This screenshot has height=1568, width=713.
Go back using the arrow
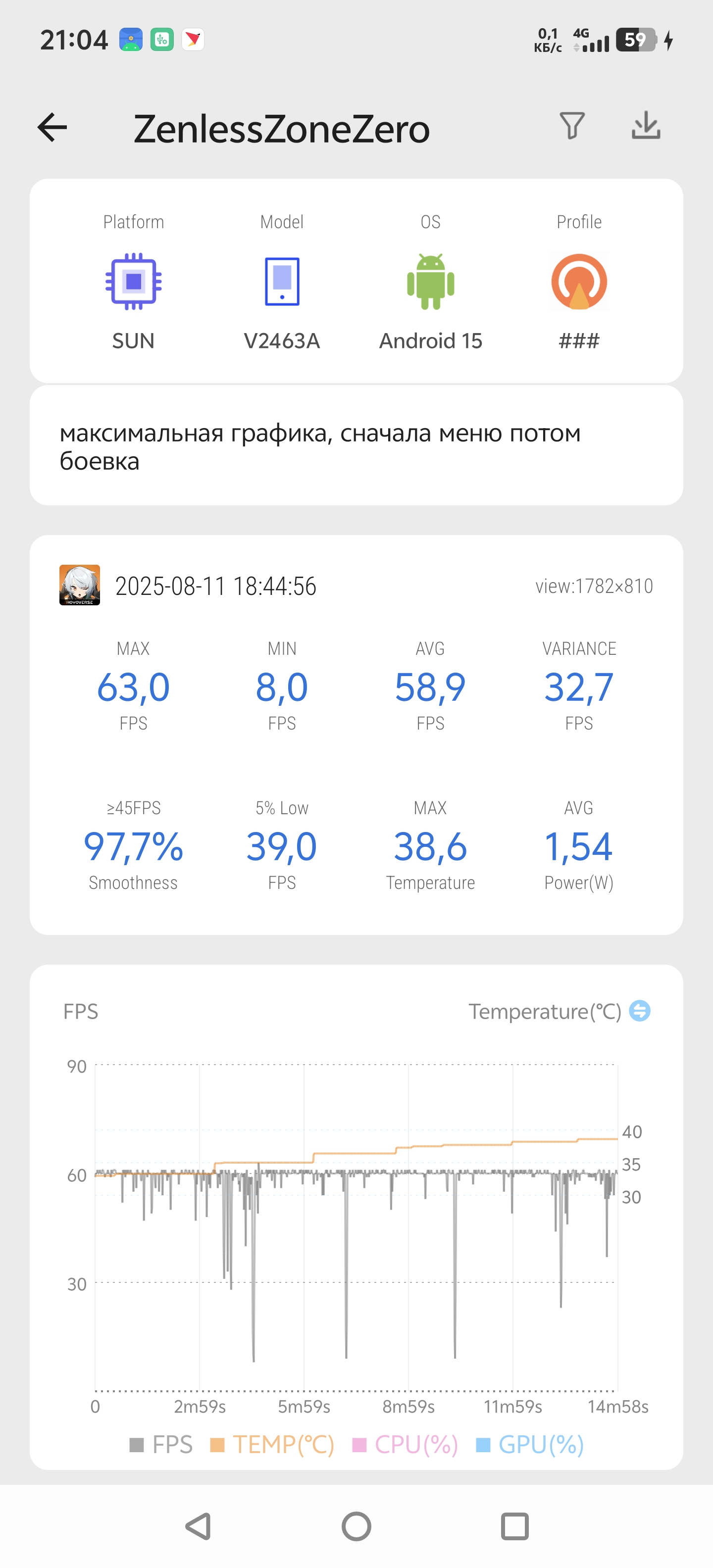tap(52, 127)
